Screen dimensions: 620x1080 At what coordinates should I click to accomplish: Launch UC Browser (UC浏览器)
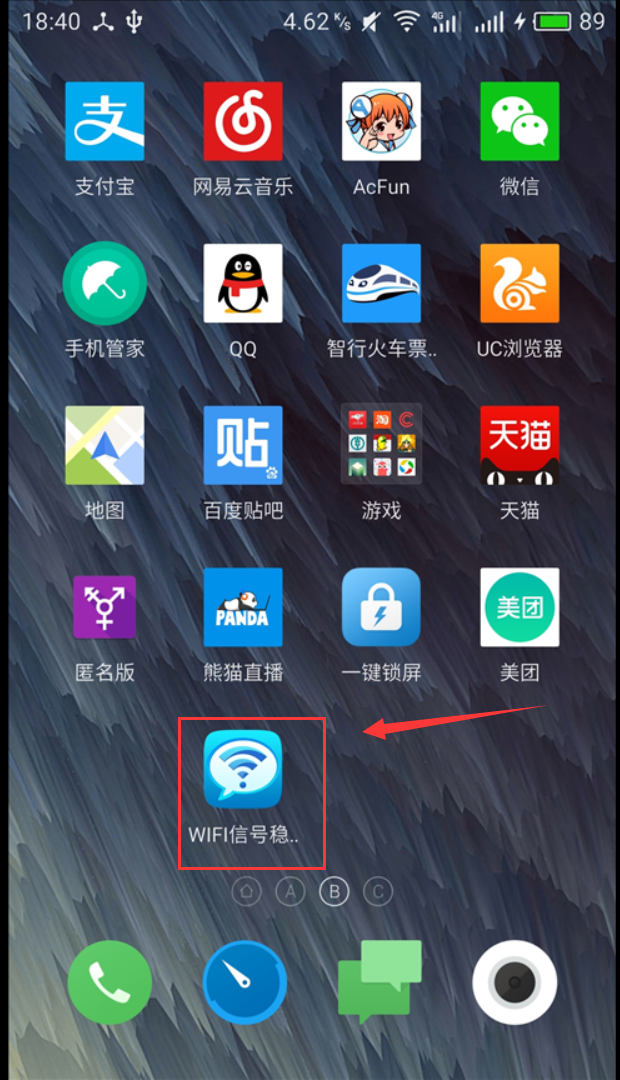519,284
